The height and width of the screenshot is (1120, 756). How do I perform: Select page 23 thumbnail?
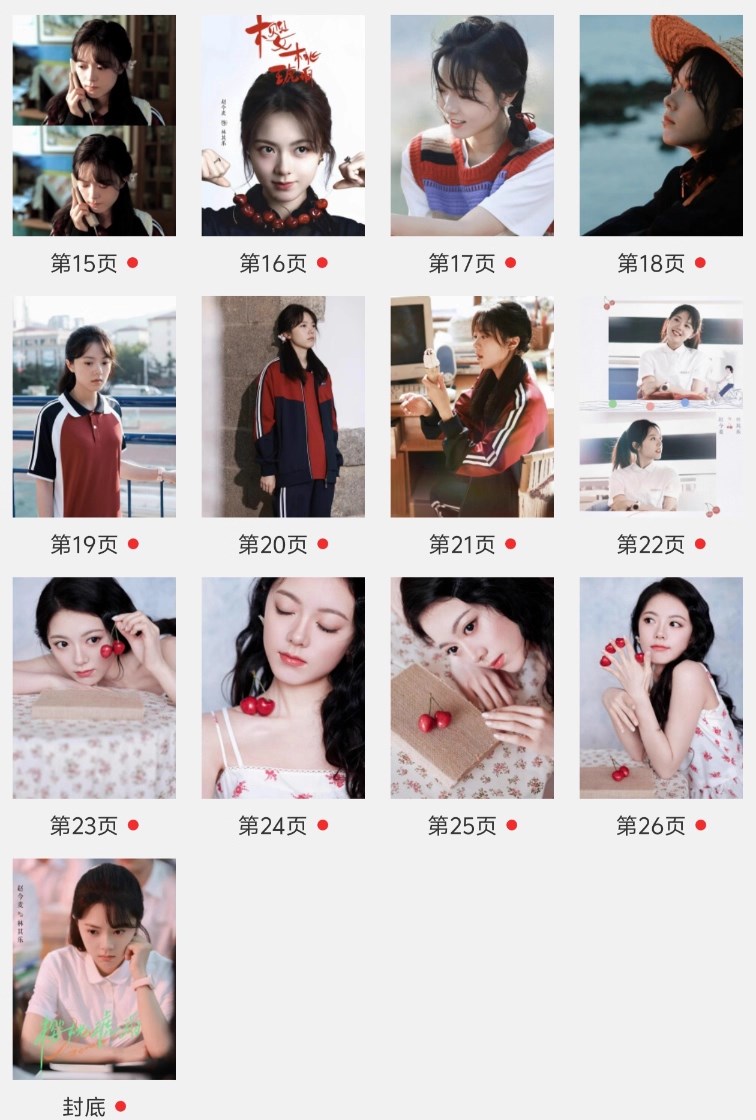[94, 688]
